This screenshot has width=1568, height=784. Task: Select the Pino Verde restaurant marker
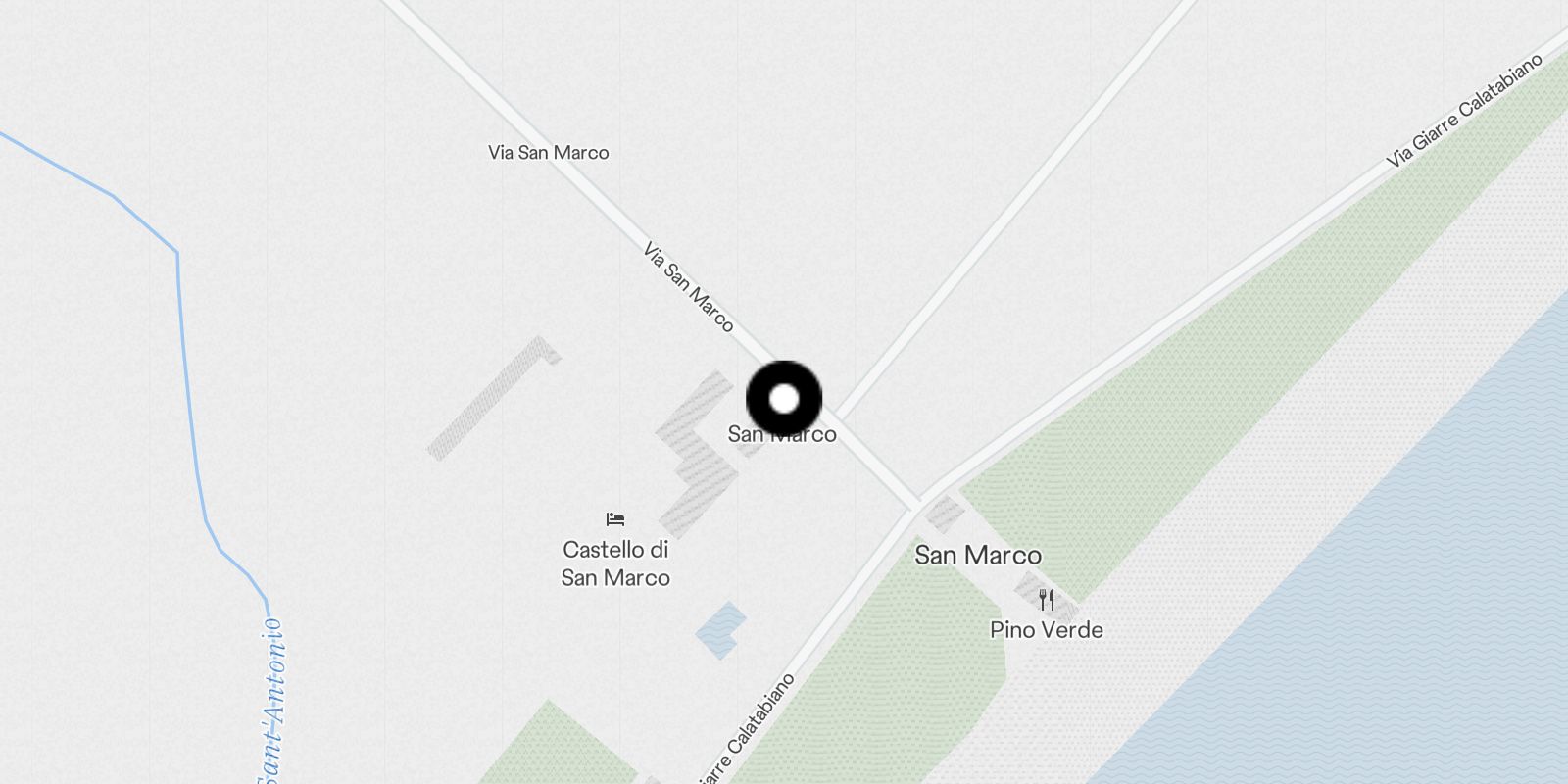[1047, 600]
